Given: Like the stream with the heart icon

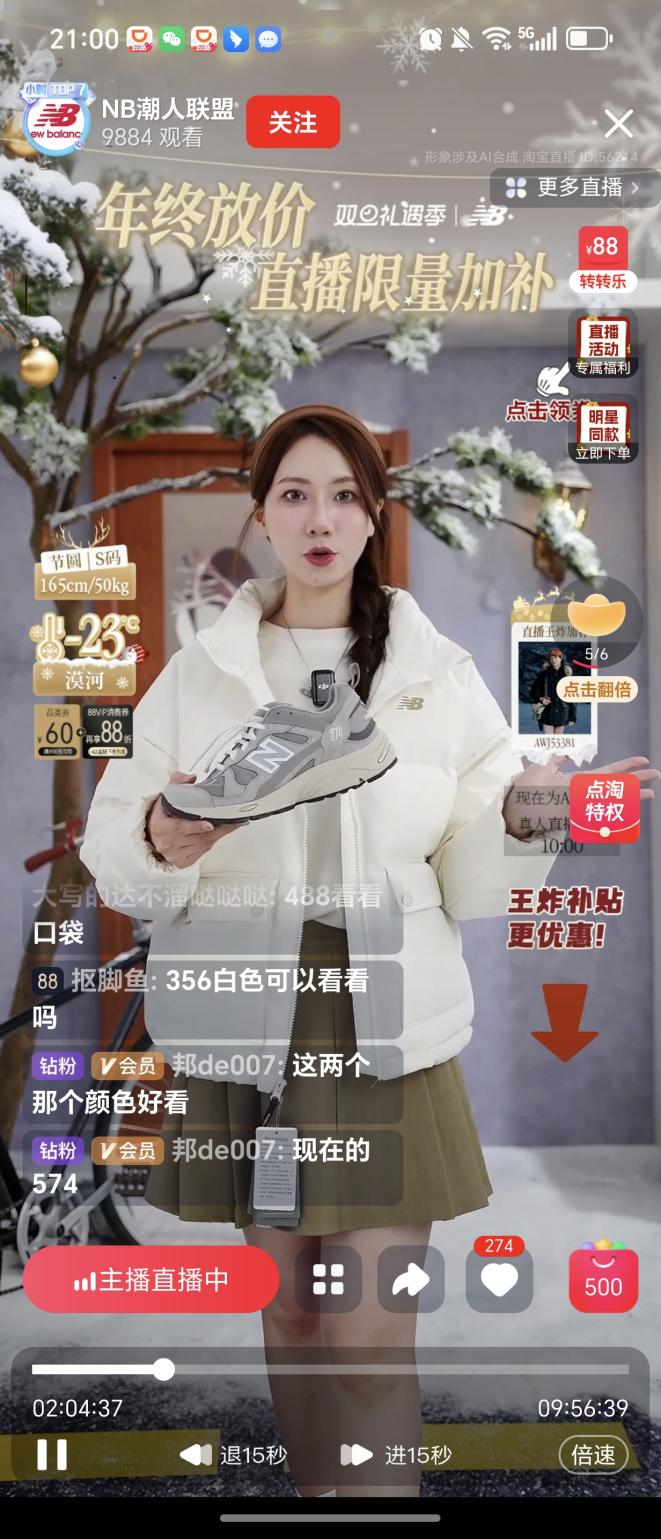Looking at the screenshot, I should point(499,1279).
